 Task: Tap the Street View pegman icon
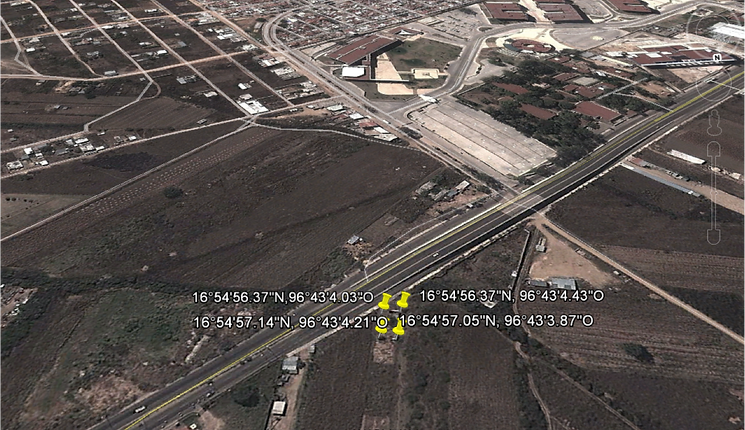tap(714, 123)
